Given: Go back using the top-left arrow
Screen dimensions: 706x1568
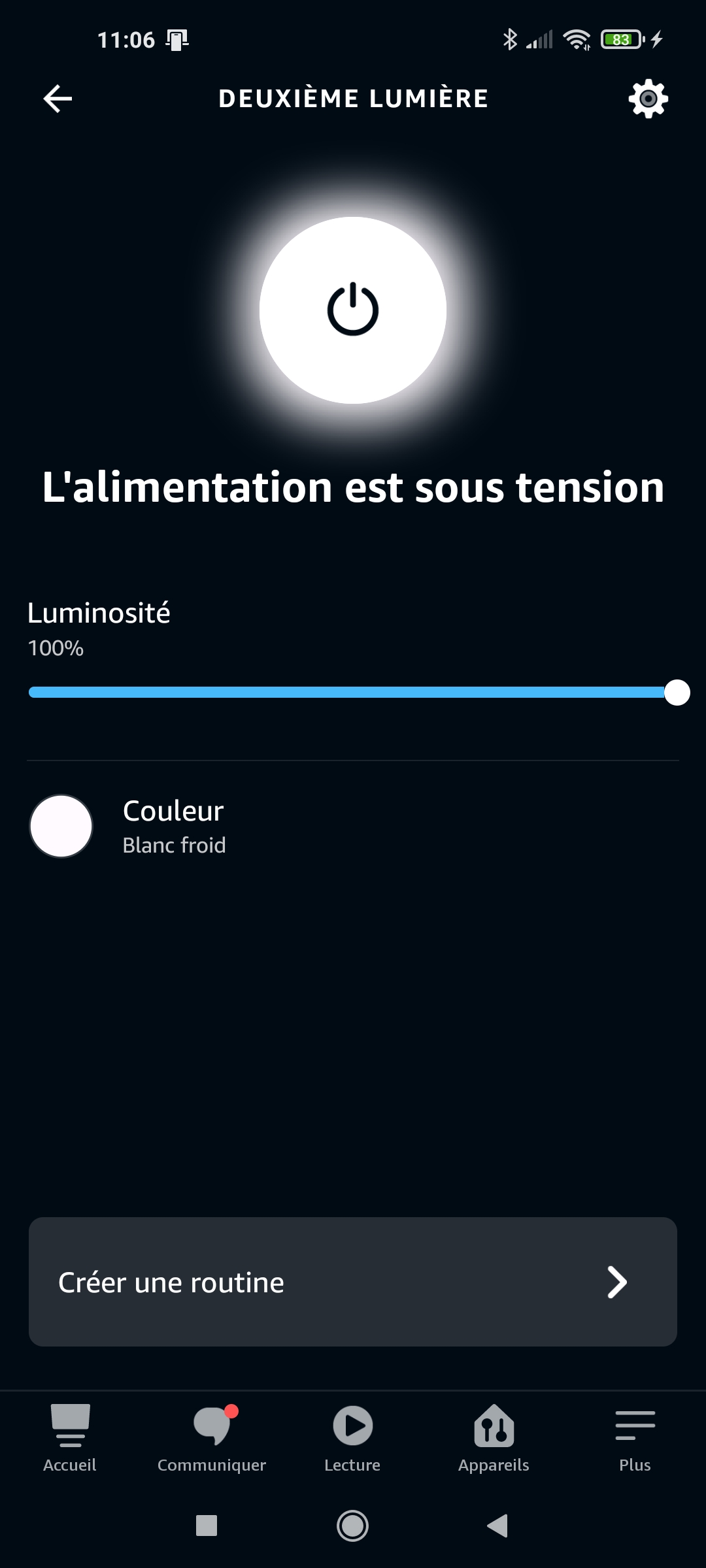Looking at the screenshot, I should click(58, 99).
